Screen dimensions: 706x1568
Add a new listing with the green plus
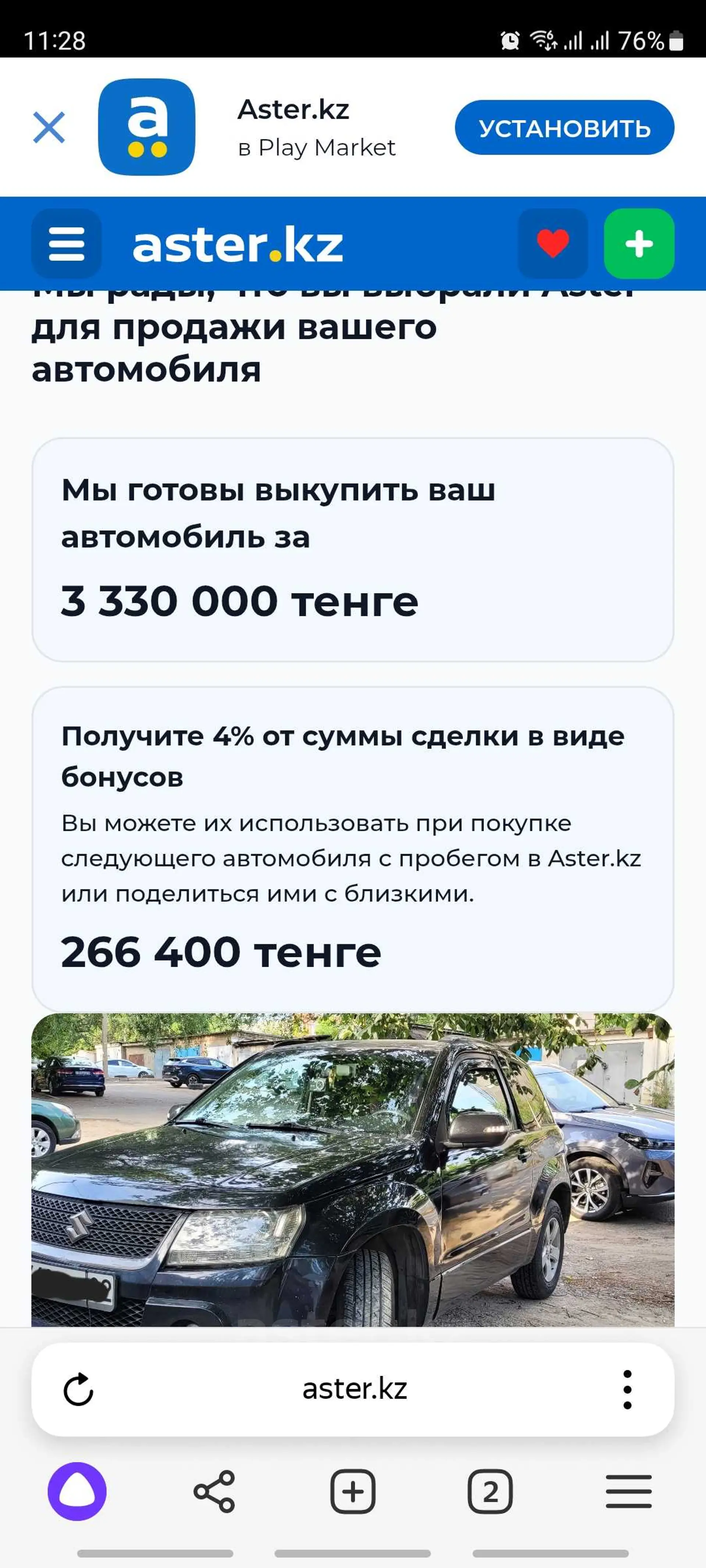(639, 244)
